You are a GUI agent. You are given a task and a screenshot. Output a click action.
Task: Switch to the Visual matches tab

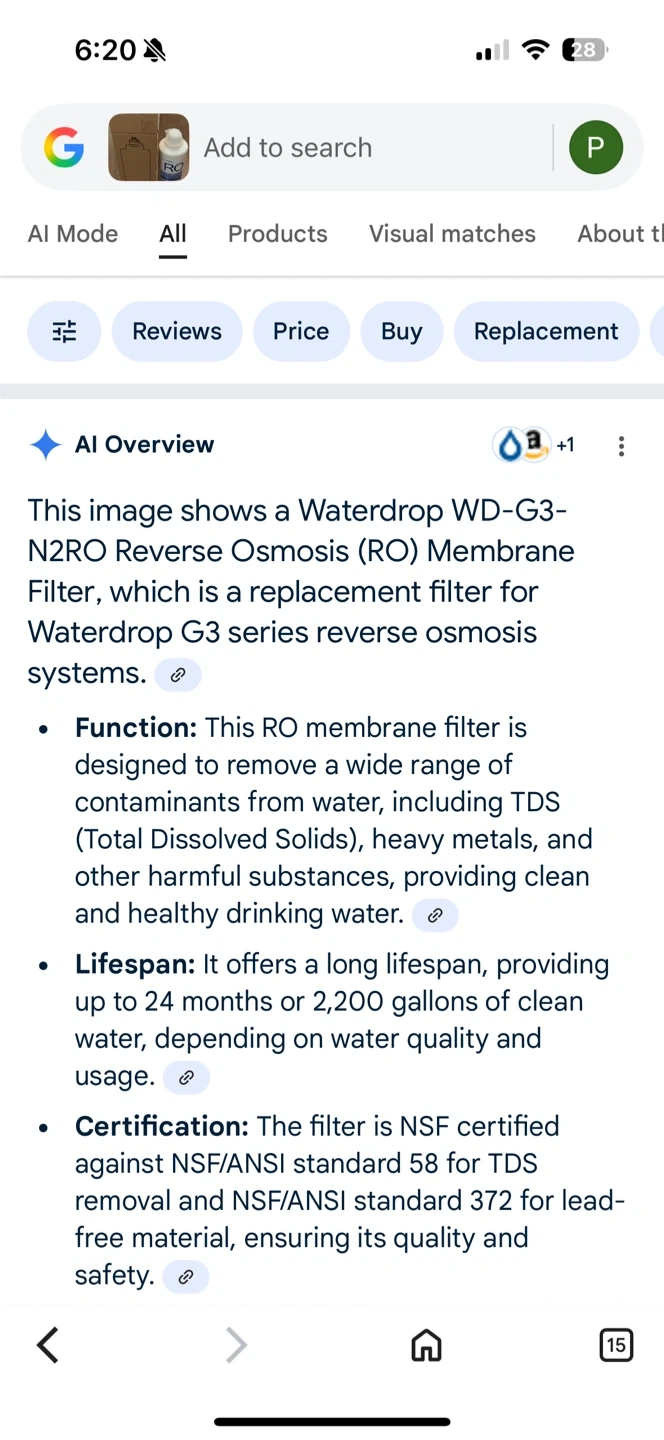452,234
